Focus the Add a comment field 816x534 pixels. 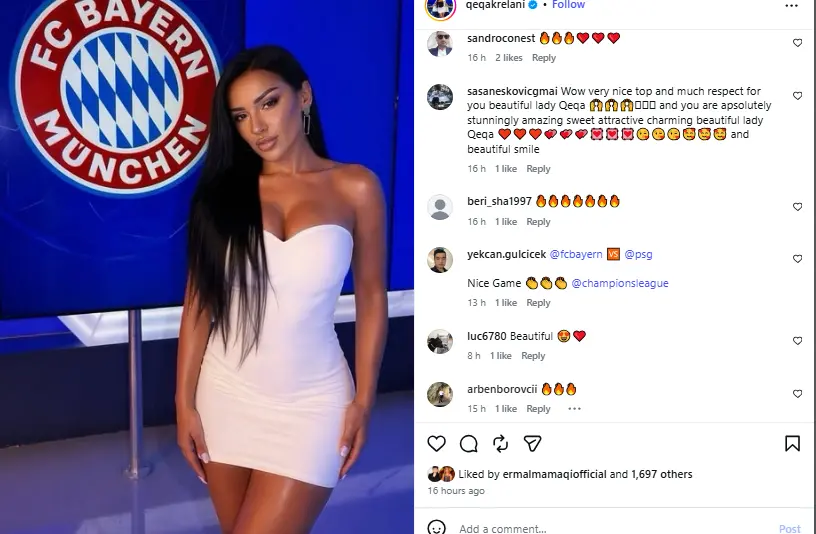pos(600,528)
